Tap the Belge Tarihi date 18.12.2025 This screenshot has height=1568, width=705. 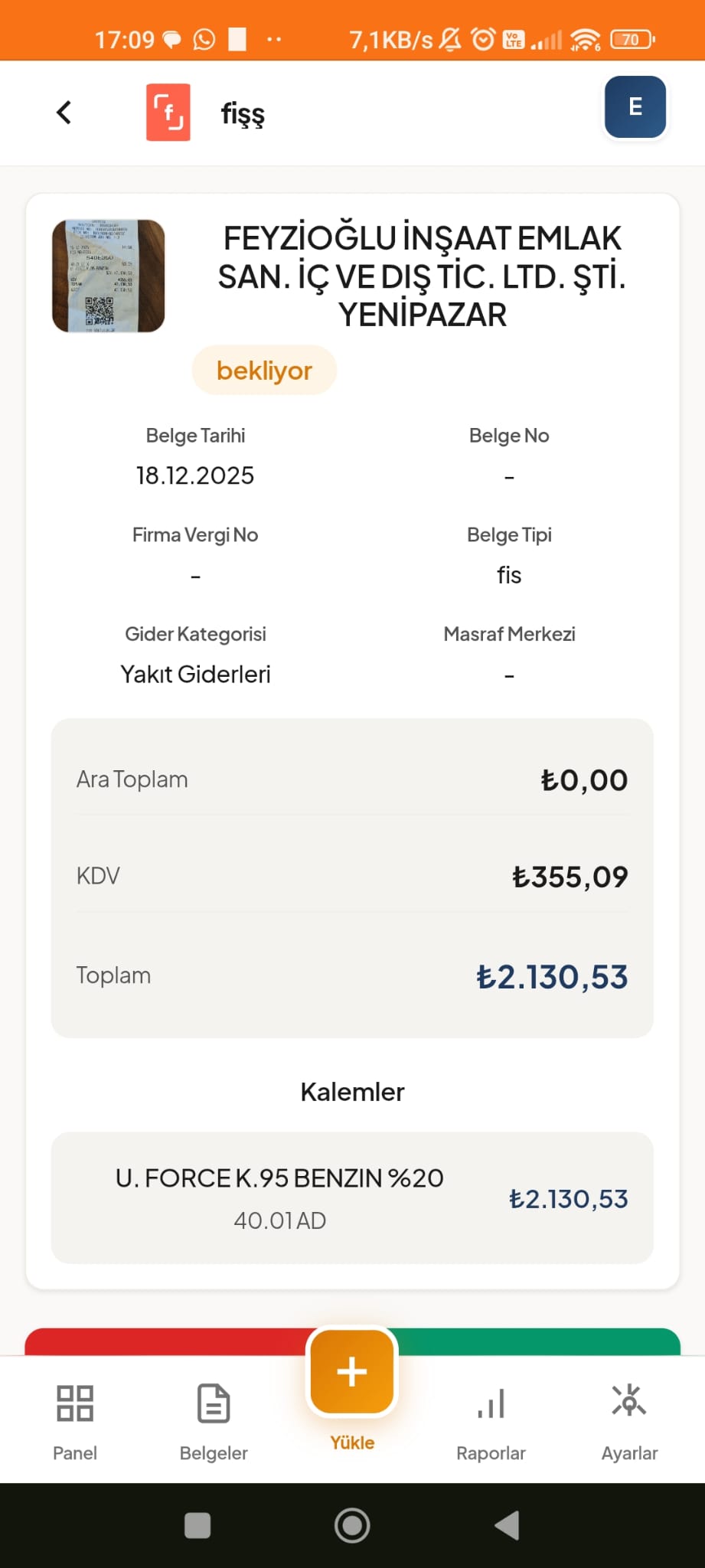(x=195, y=475)
